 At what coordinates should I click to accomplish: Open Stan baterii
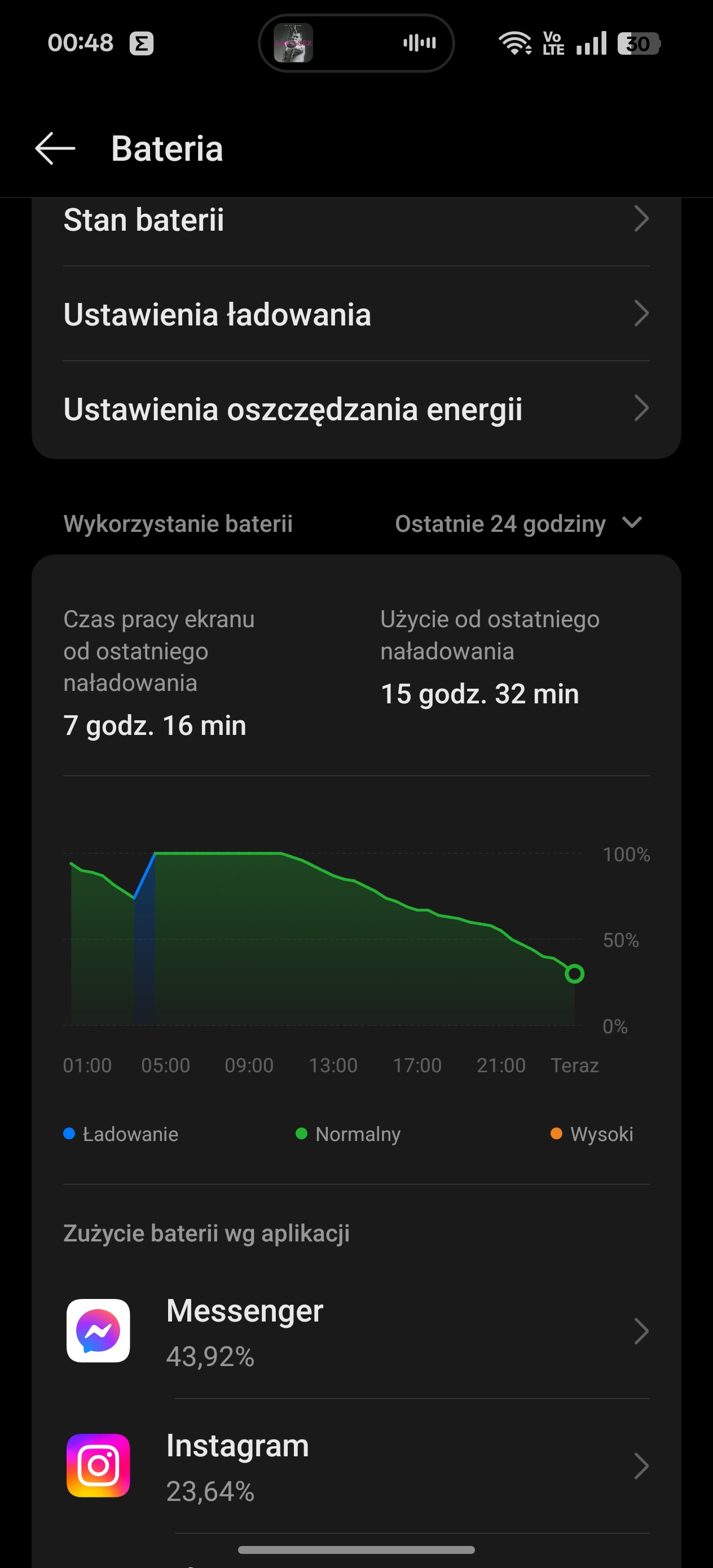[x=356, y=221]
